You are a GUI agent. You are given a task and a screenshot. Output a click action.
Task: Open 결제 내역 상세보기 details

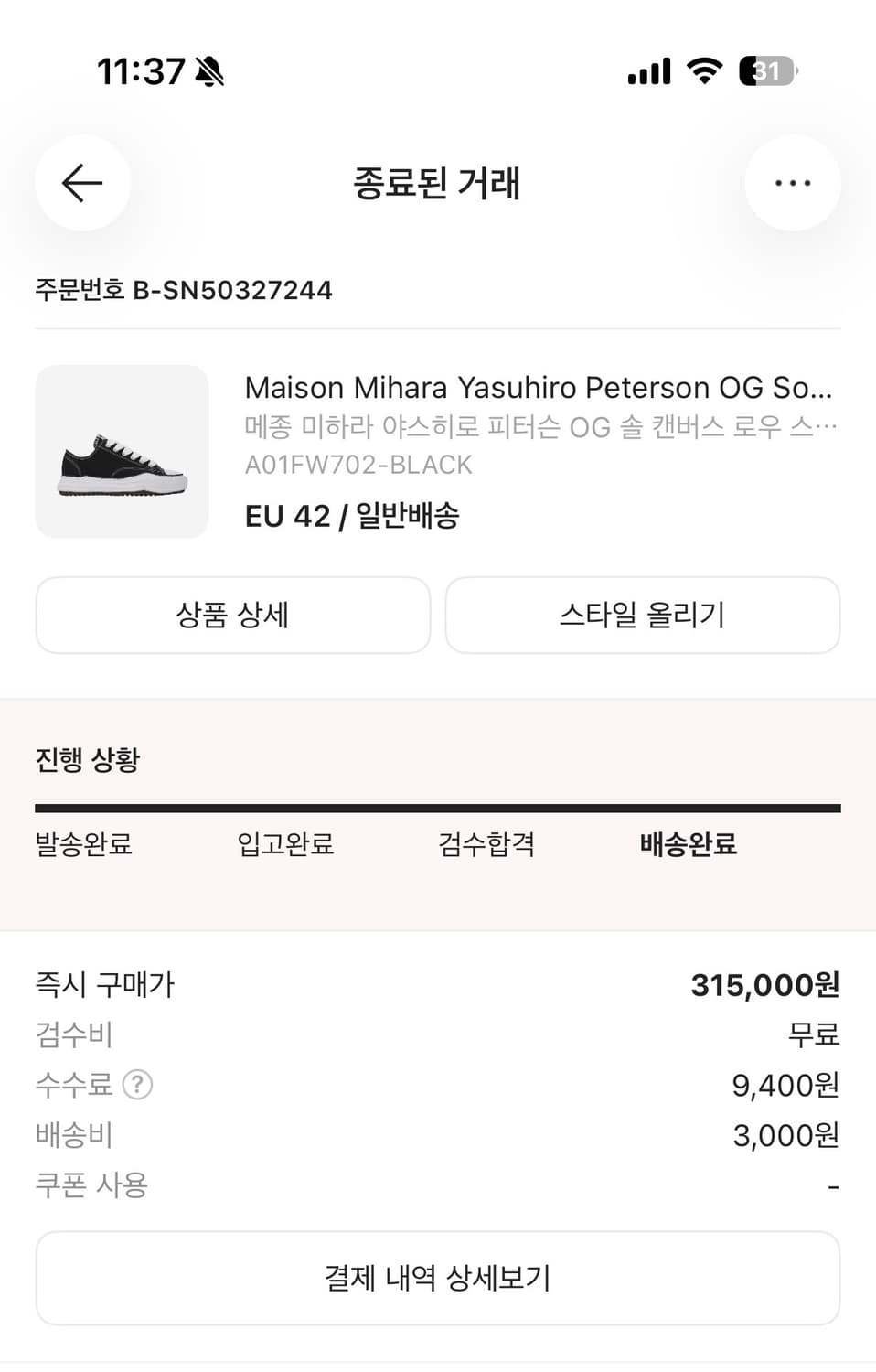point(437,1277)
